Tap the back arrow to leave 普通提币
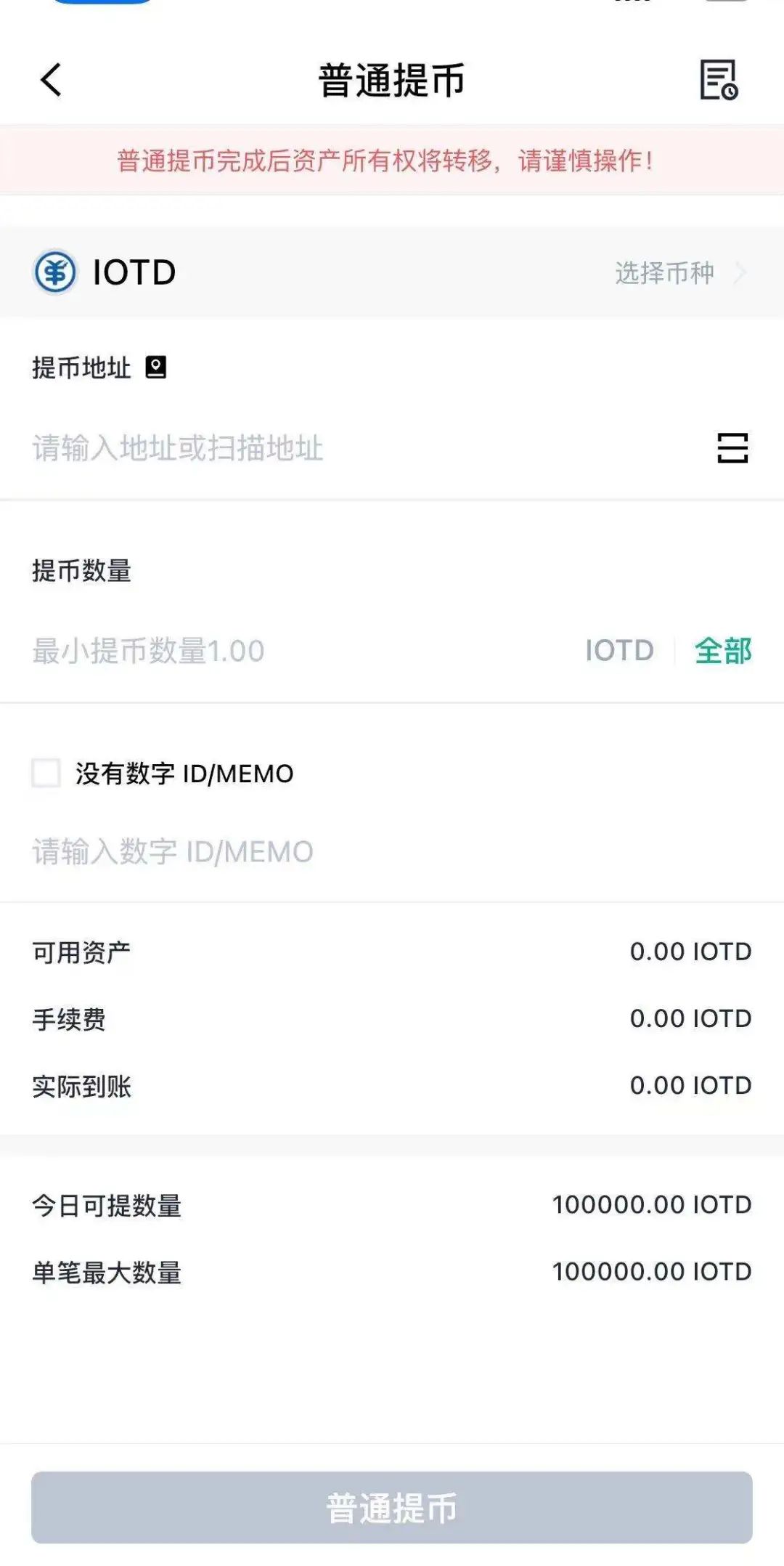The image size is (784, 1566). coord(49,81)
